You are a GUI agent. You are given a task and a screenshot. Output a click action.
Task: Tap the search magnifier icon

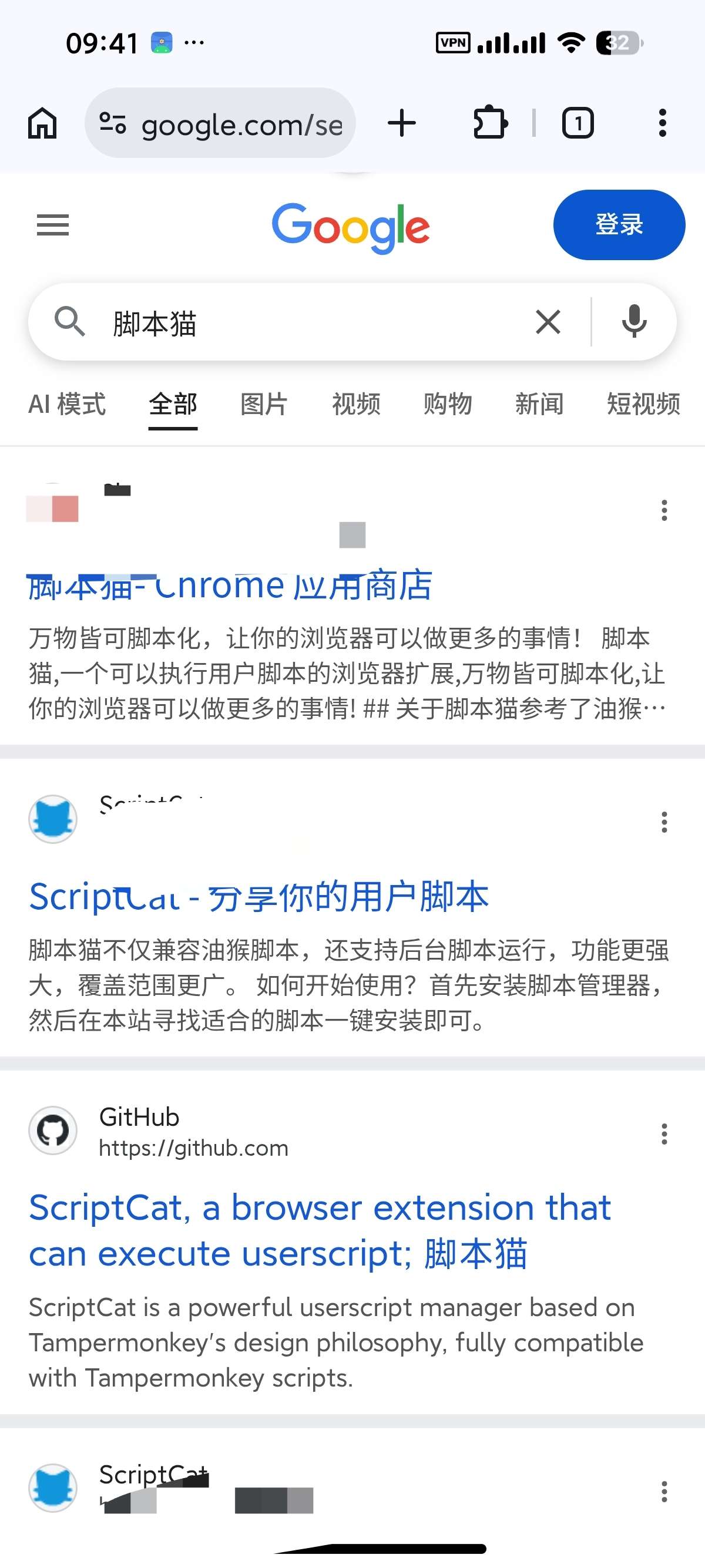pos(70,322)
